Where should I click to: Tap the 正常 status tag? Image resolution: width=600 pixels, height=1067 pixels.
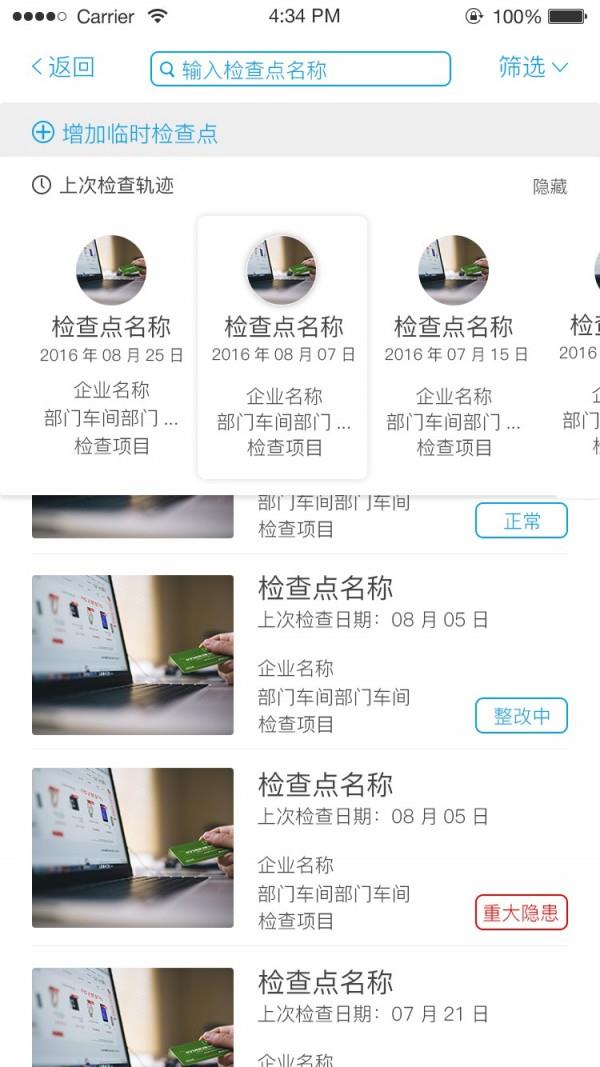[x=521, y=521]
